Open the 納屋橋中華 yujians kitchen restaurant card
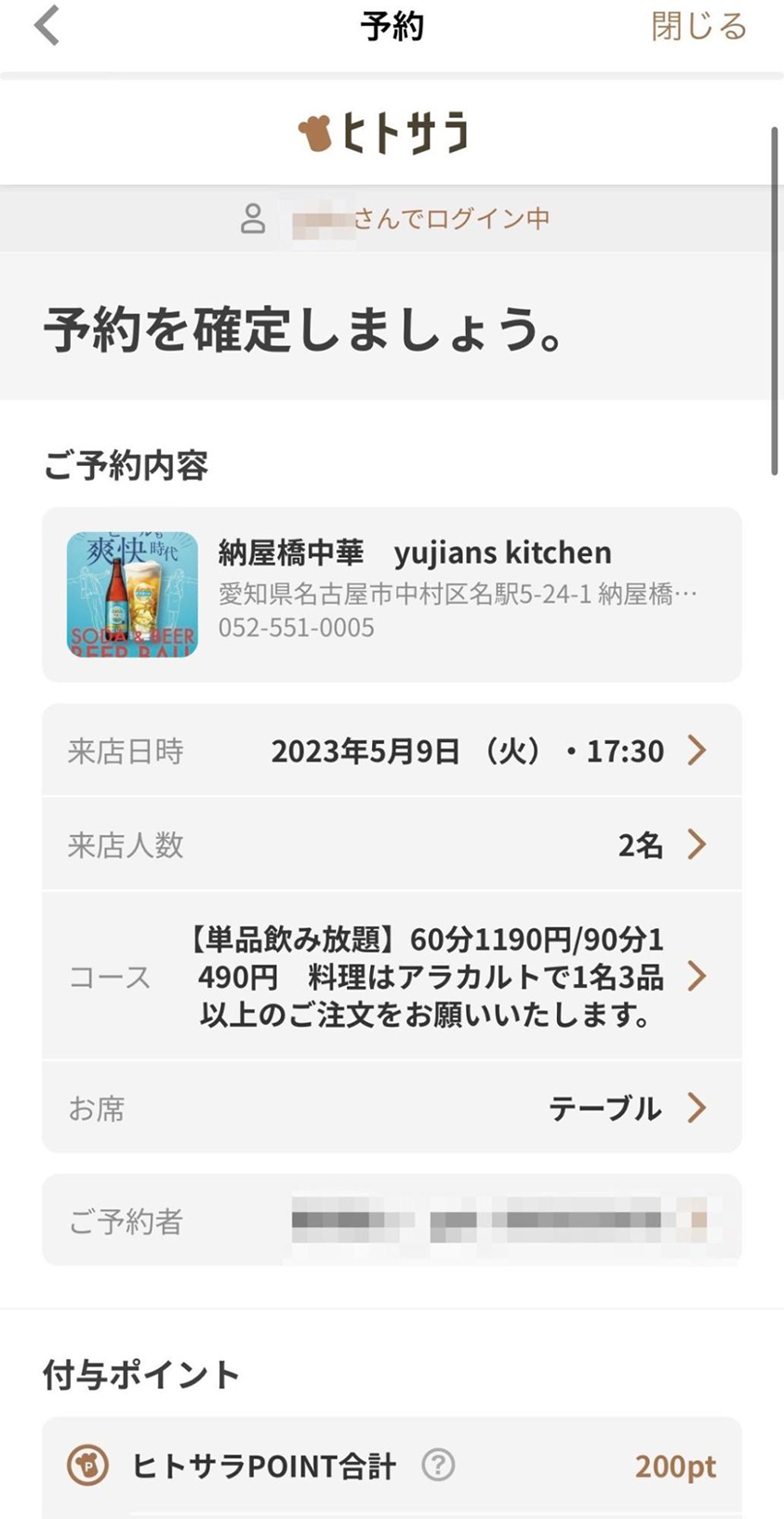Viewport: 784px width, 1519px height. [392, 594]
